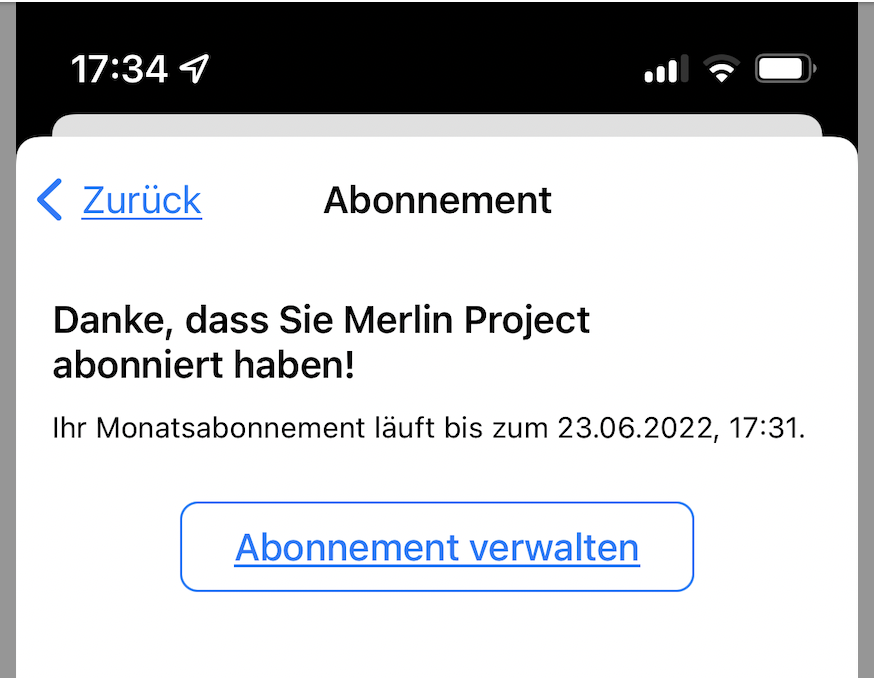Go back with the Zurück button
The height and width of the screenshot is (678, 874).
click(x=122, y=200)
